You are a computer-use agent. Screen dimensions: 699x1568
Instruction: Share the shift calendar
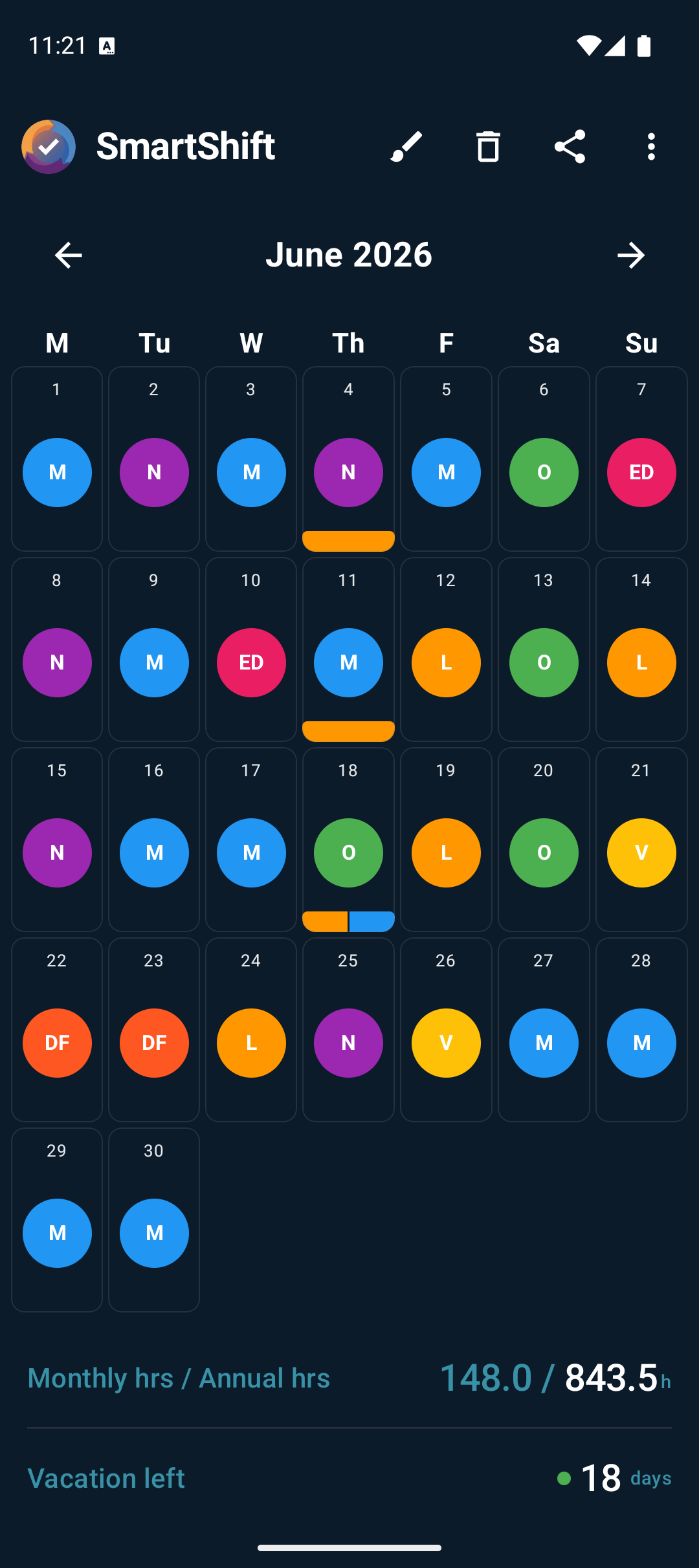pos(570,146)
